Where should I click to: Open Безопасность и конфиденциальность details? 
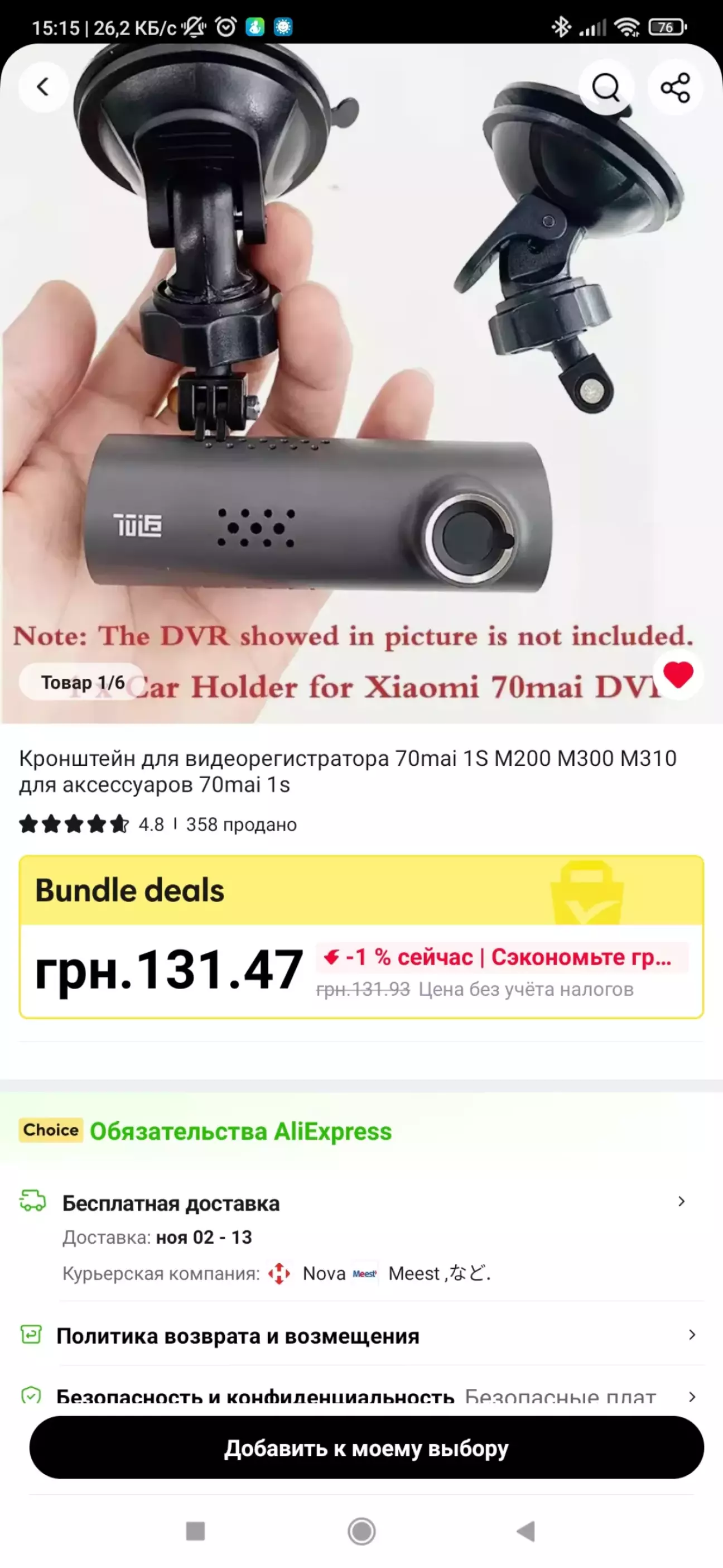[x=365, y=1396]
